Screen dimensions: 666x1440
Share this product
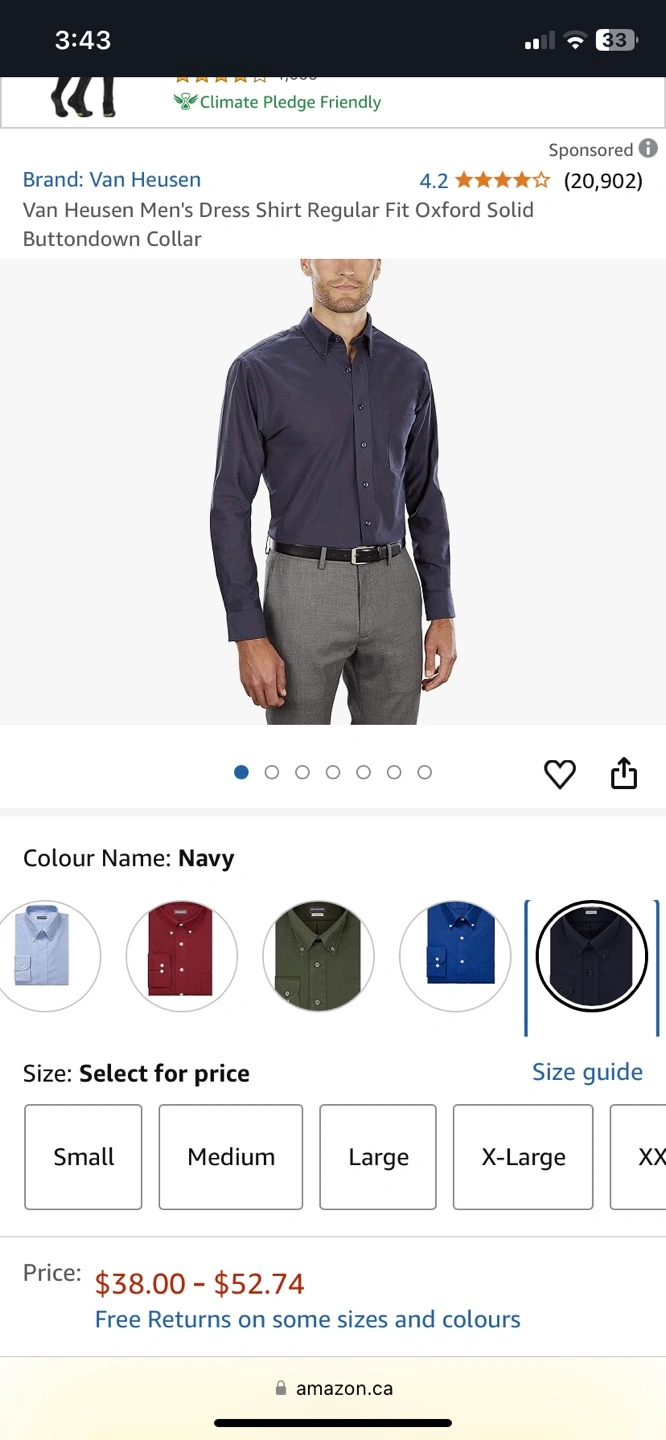[624, 773]
